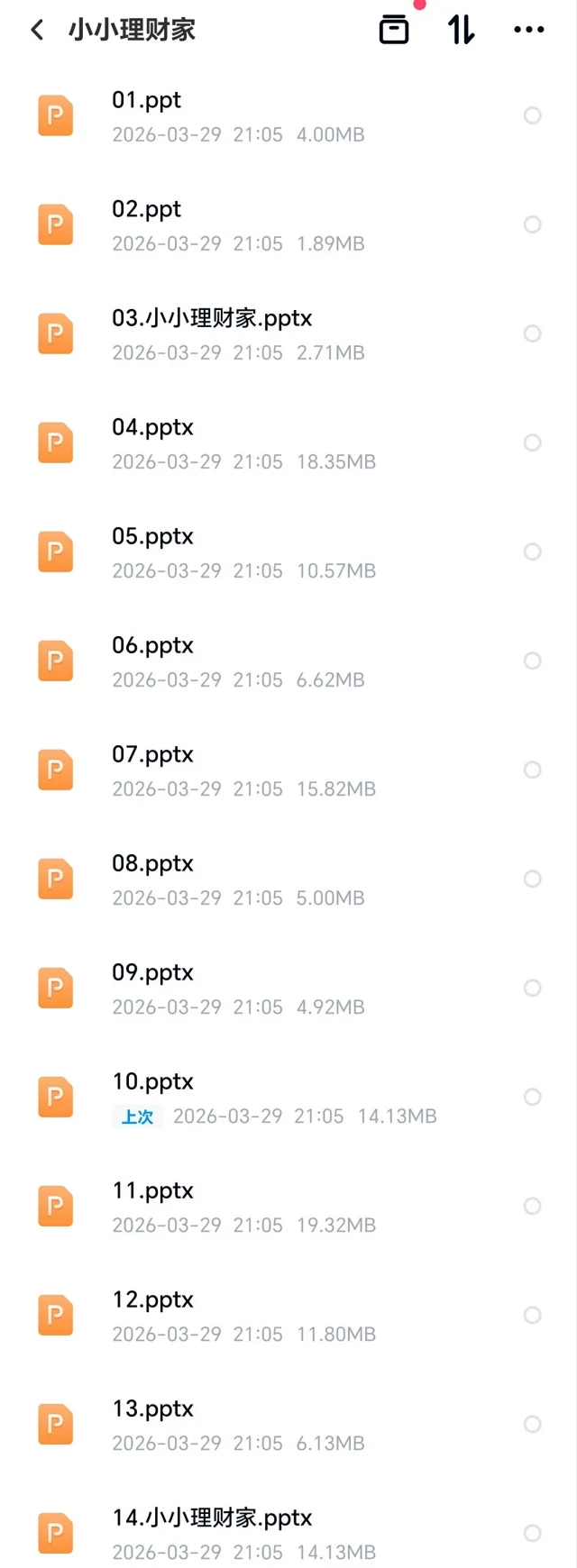Viewport: 577px width, 1568px height.
Task: Open last viewed file 10.pptx
Action: (153, 1081)
